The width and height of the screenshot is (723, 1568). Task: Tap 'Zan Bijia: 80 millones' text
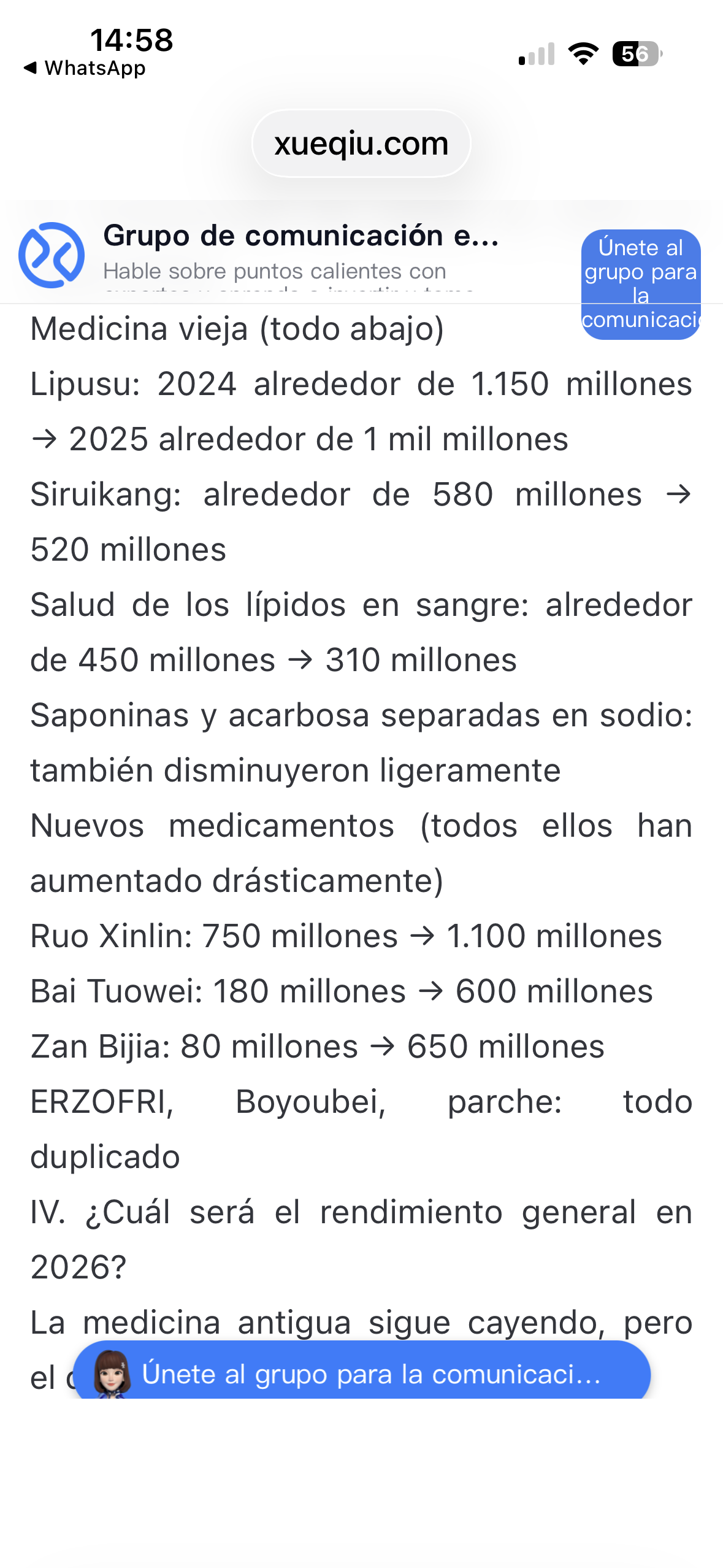click(317, 1046)
